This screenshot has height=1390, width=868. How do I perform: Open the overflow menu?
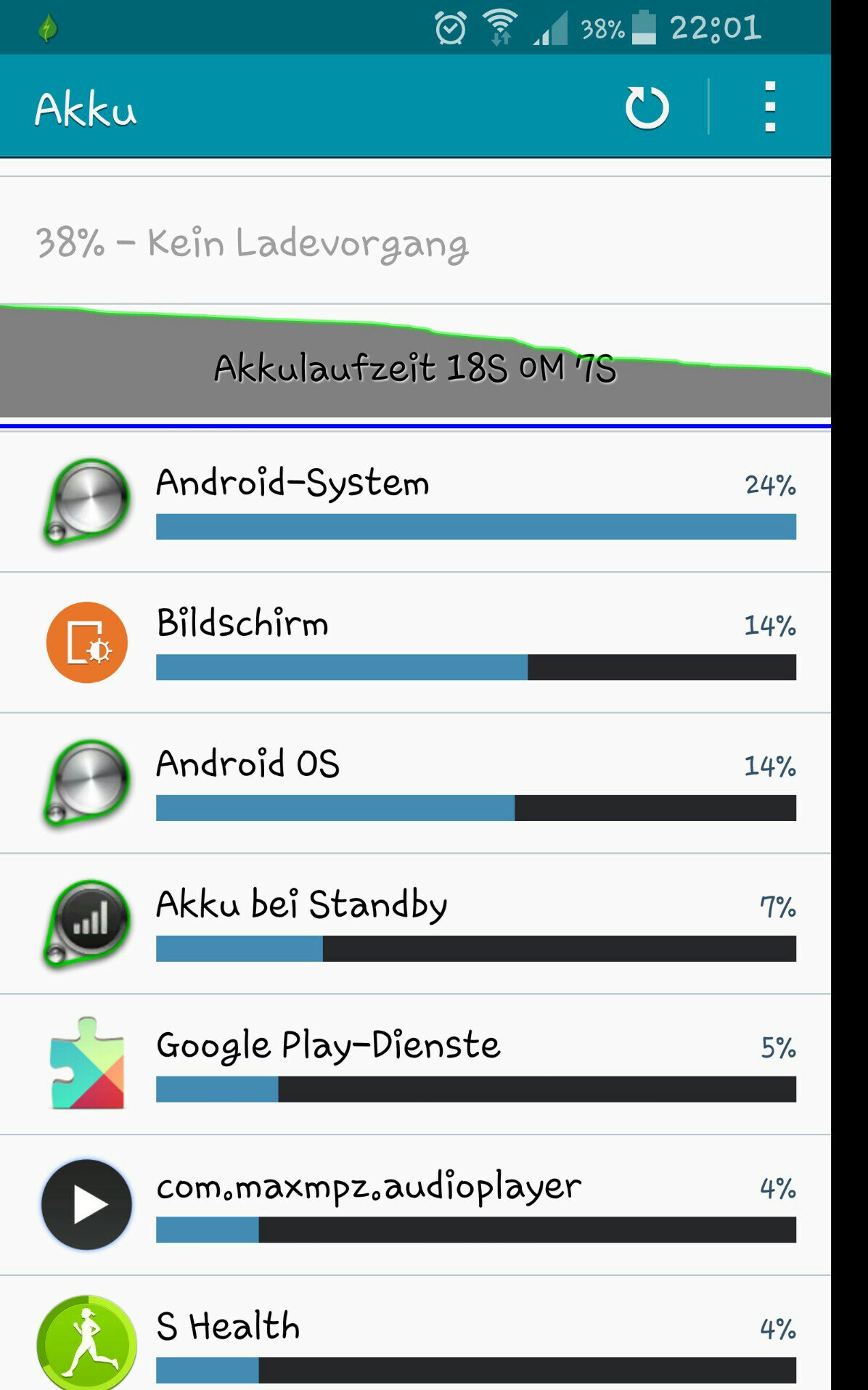point(770,107)
